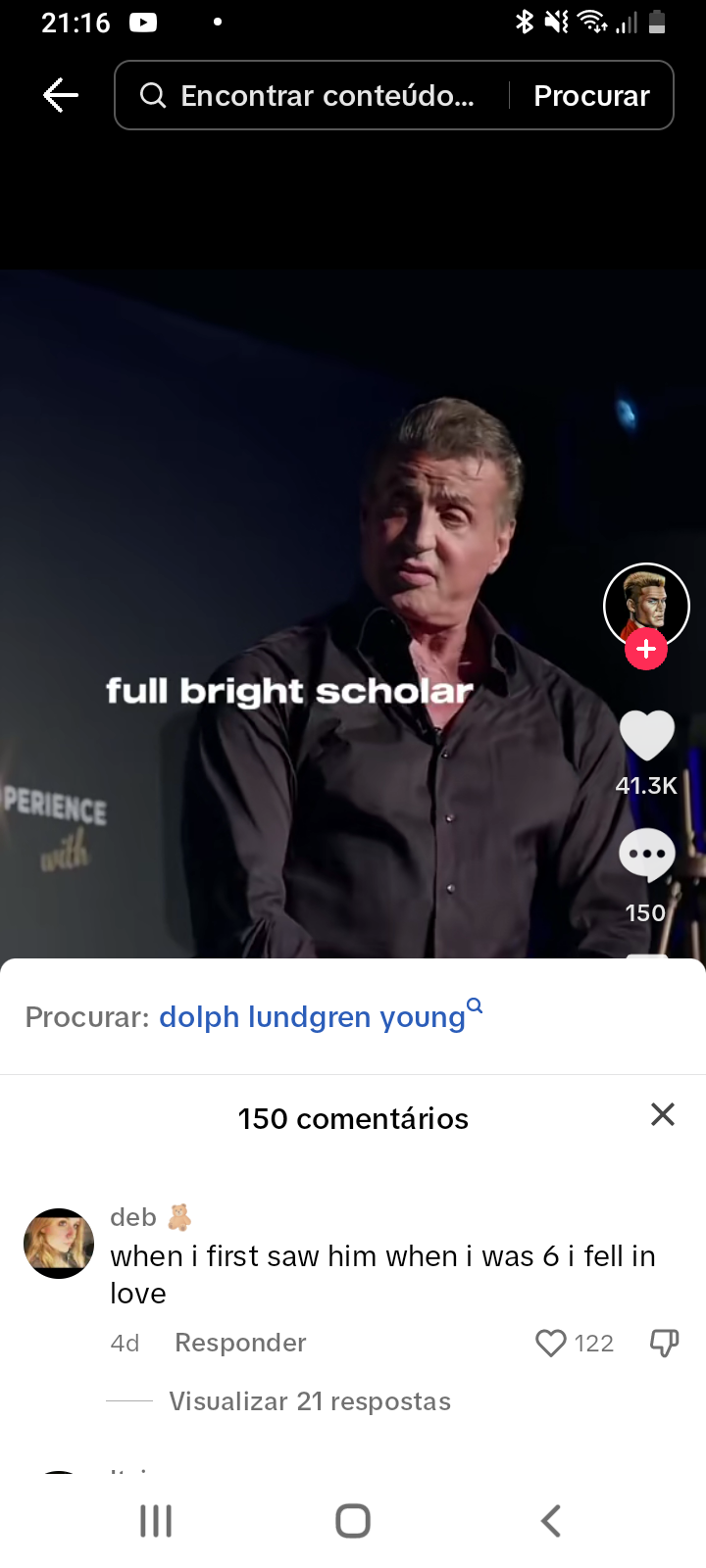Follow the creator with the plus badge
The height and width of the screenshot is (1568, 706).
tap(646, 650)
